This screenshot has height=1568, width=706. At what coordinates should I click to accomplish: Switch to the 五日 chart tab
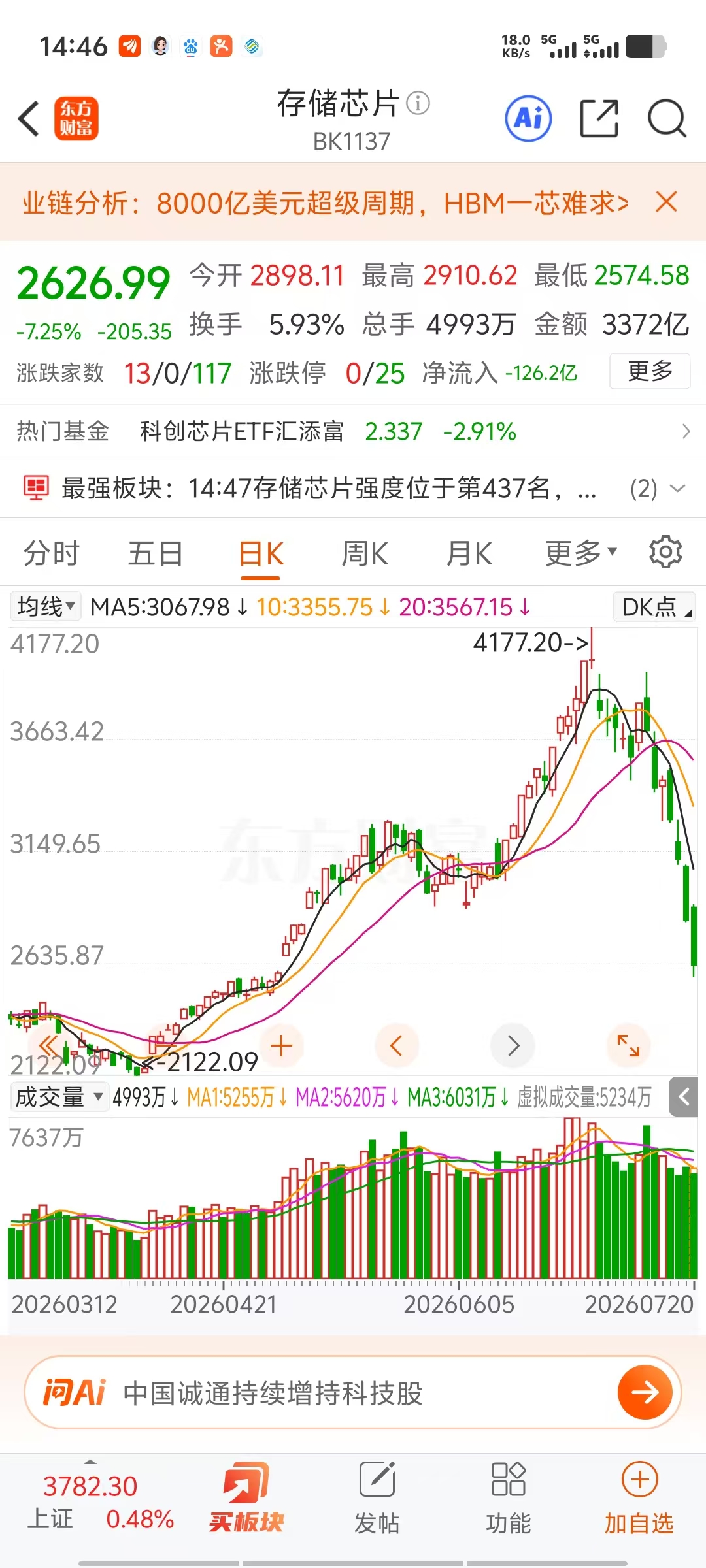tap(155, 553)
